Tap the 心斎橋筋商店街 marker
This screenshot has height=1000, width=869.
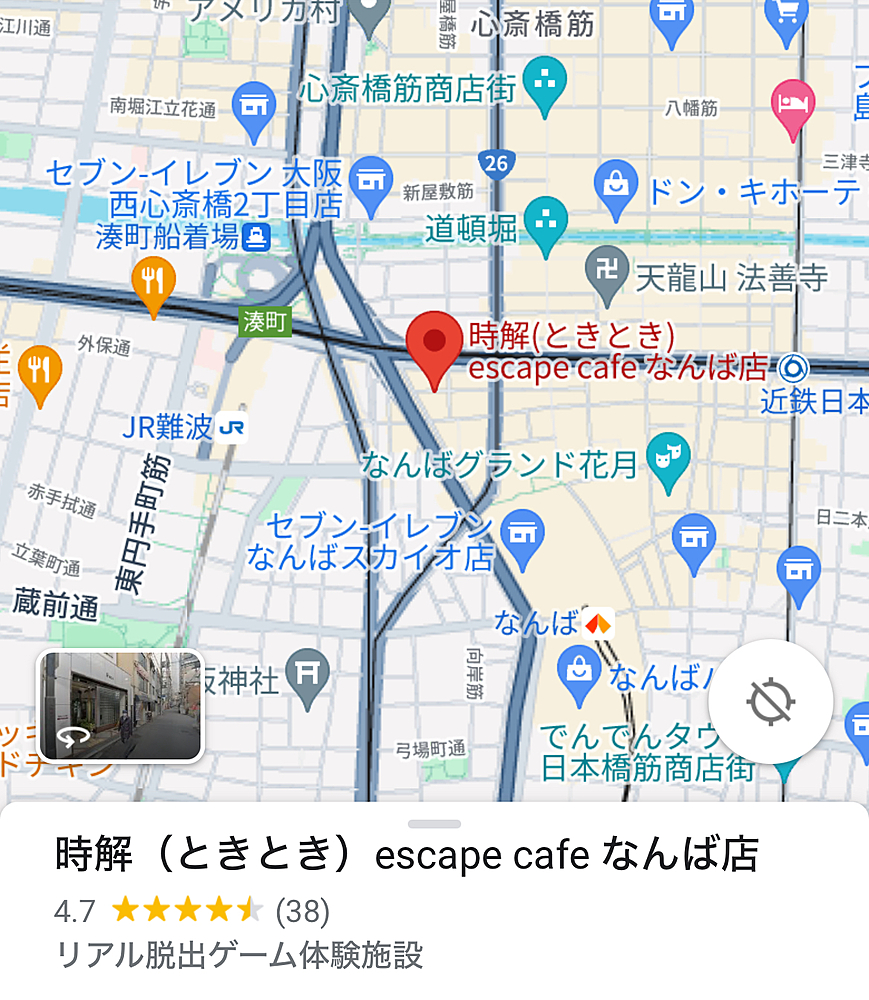[x=544, y=86]
